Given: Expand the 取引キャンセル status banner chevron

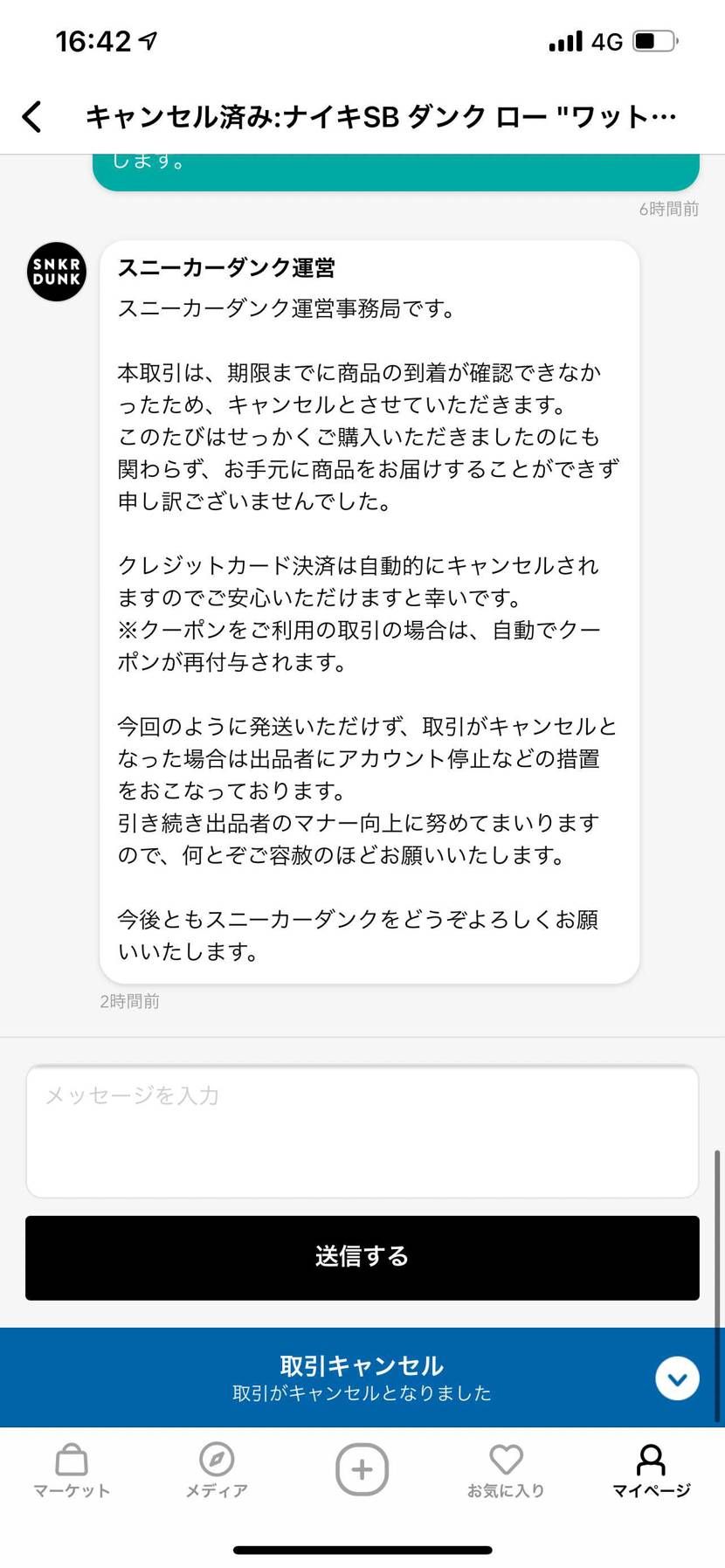Looking at the screenshot, I should [676, 1378].
